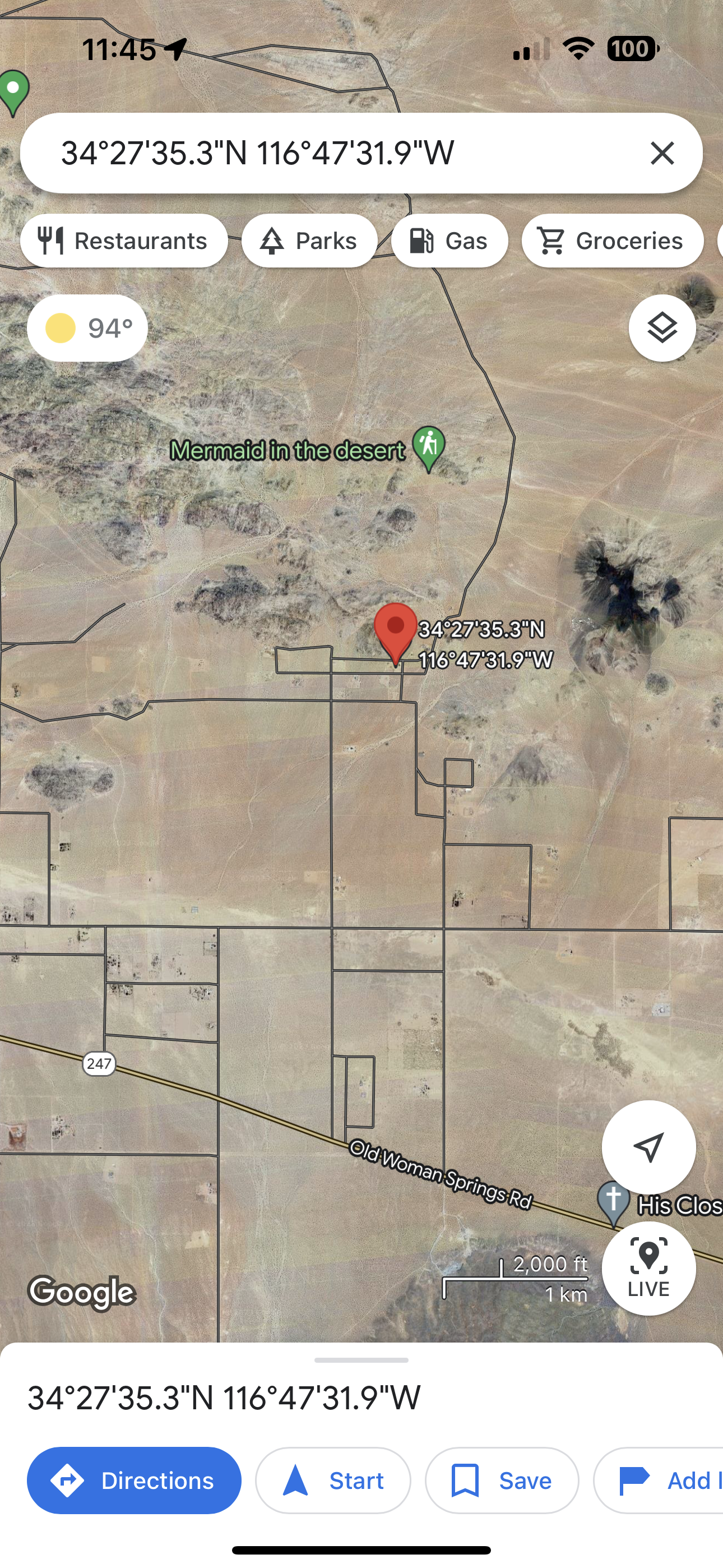Clear the coordinates search with X

(x=661, y=153)
